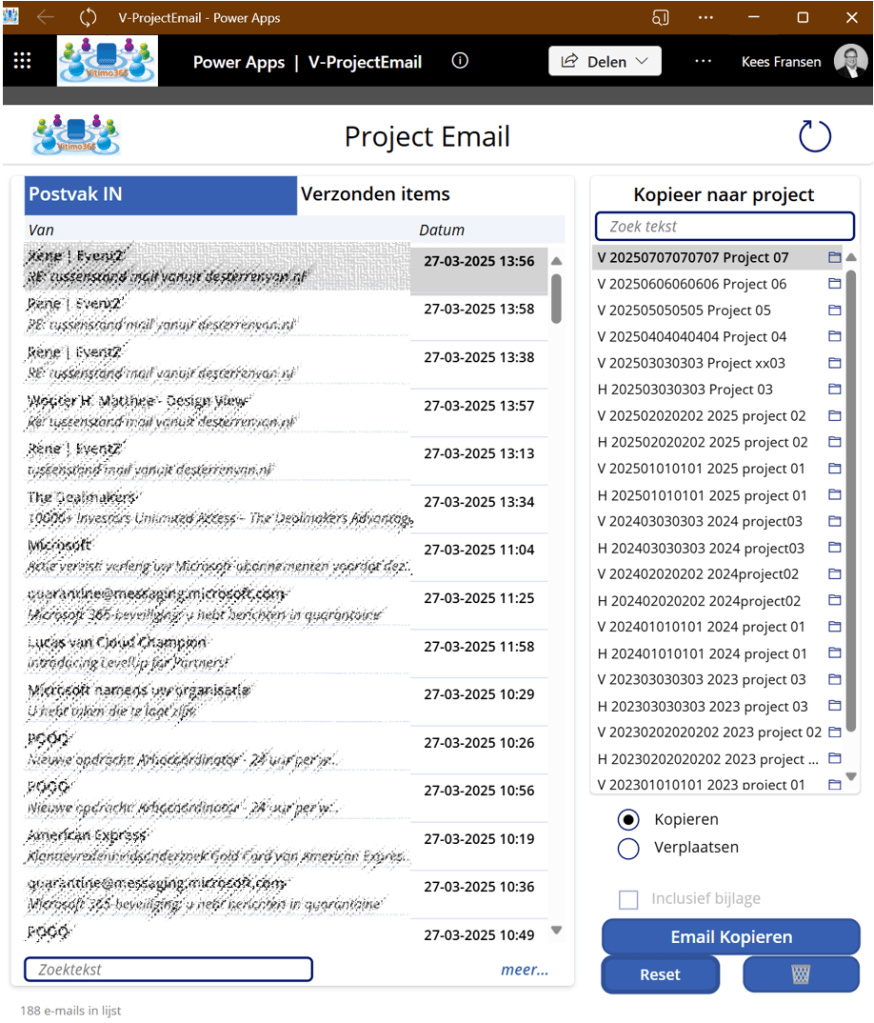This screenshot has height=1023, width=874.
Task: Tap the Reset button
Action: (660, 975)
